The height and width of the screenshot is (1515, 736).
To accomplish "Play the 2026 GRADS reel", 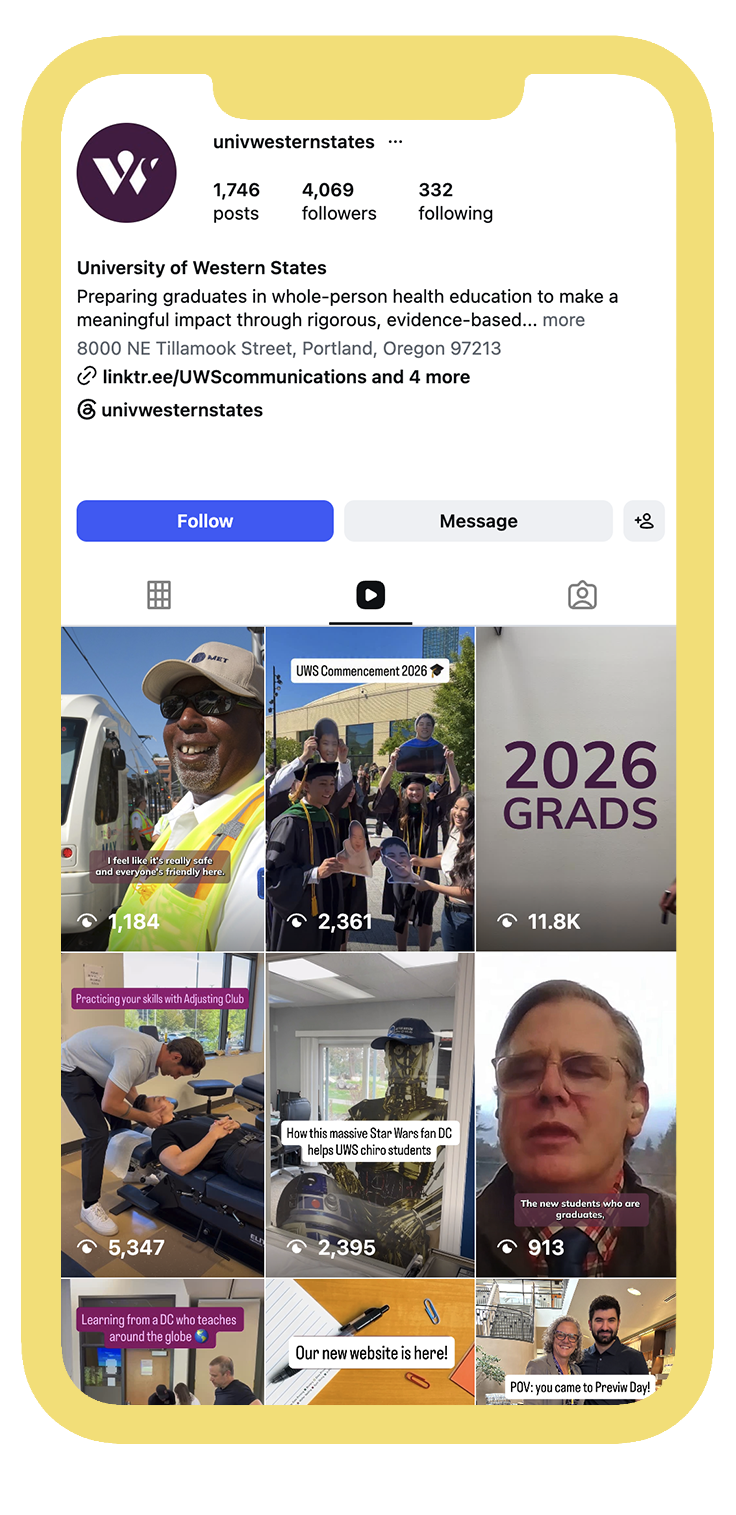I will coord(576,789).
